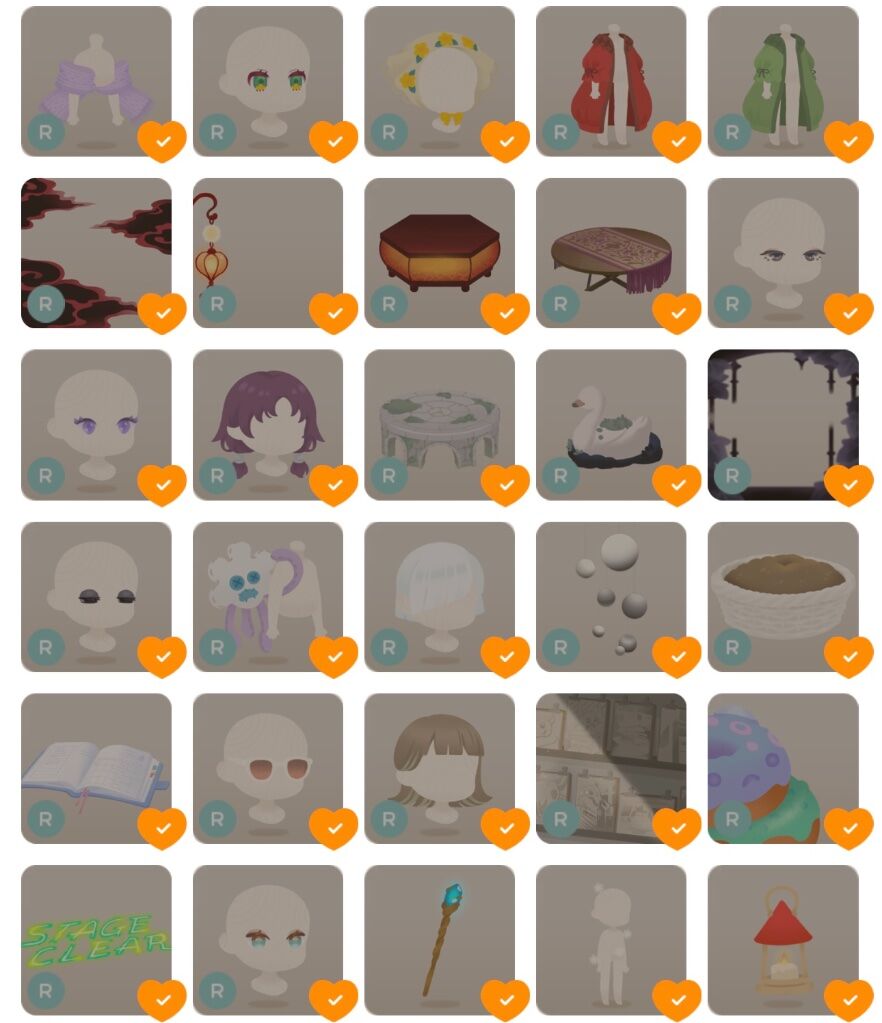
Task: Unfavorite the hanging orange lantern charm
Action: pos(334,313)
